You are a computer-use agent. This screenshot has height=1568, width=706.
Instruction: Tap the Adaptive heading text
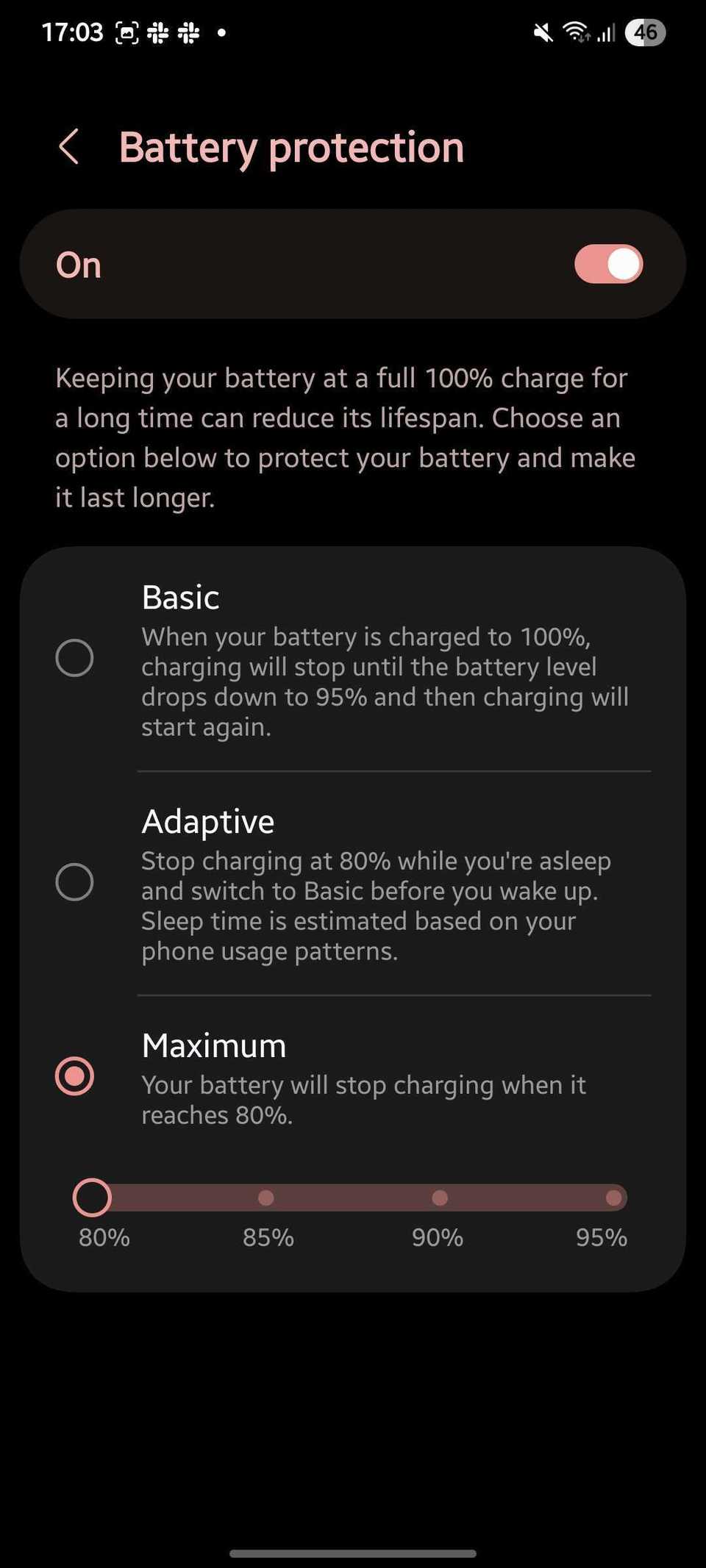coord(207,820)
